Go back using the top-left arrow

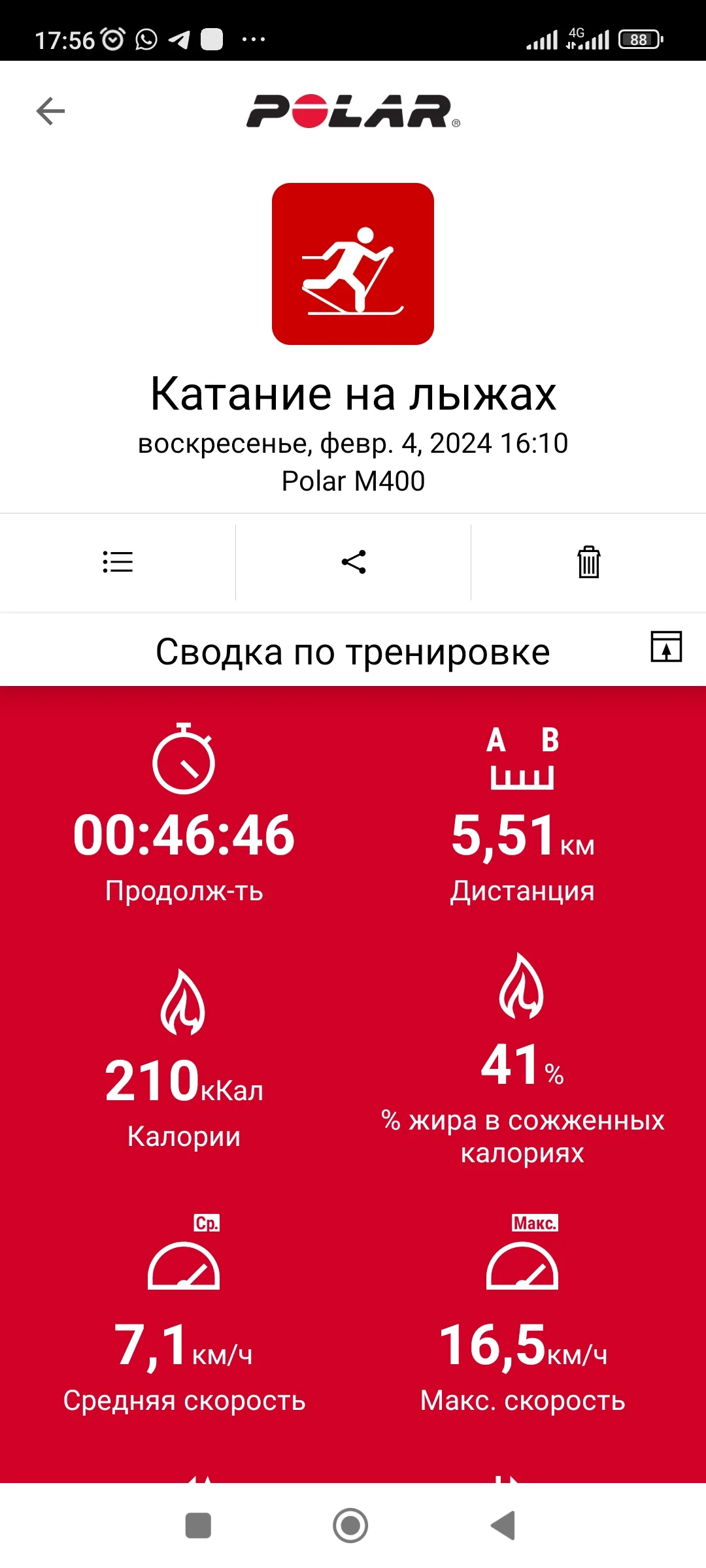50,111
